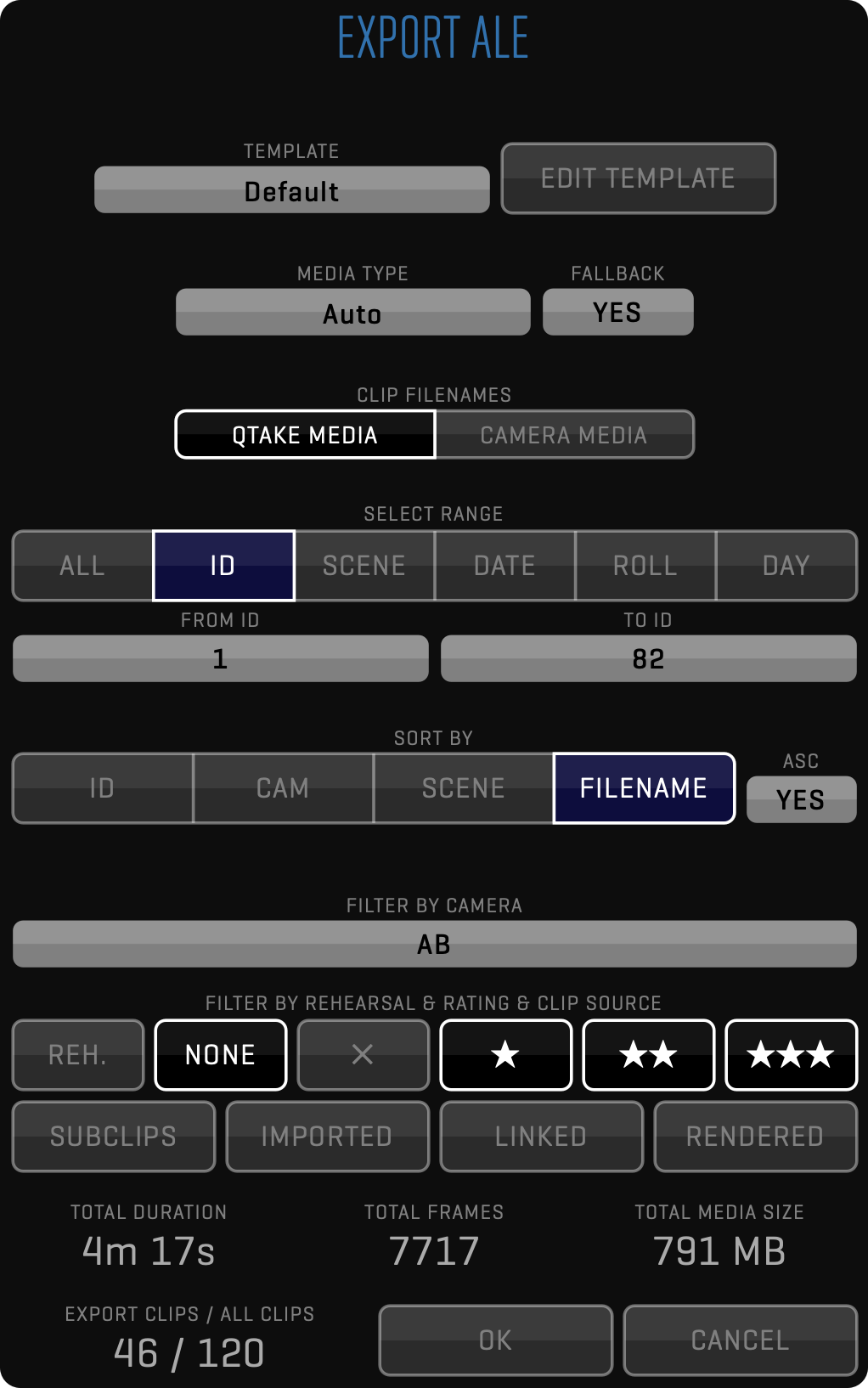Toggle the three-star rating filter

click(791, 1054)
